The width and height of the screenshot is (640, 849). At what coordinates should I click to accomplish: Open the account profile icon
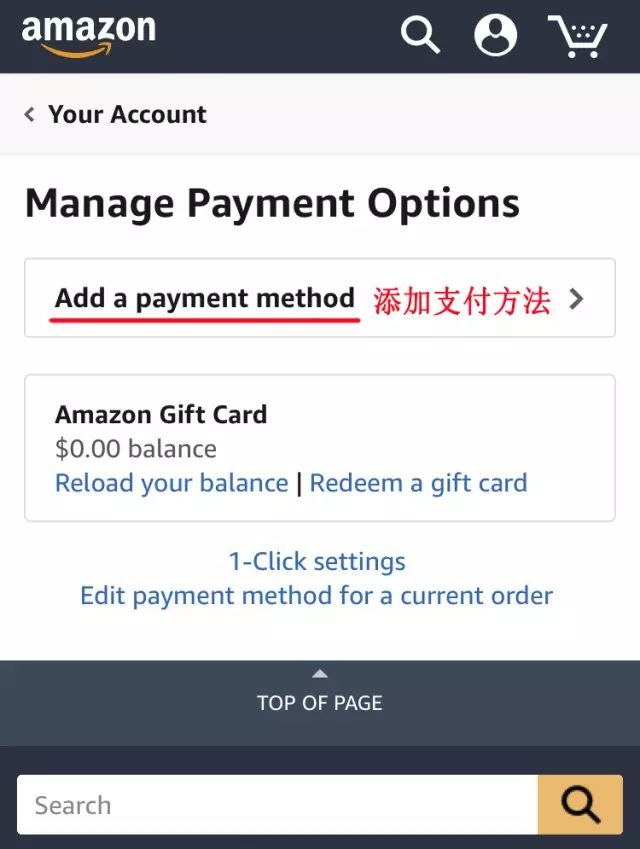click(x=496, y=35)
